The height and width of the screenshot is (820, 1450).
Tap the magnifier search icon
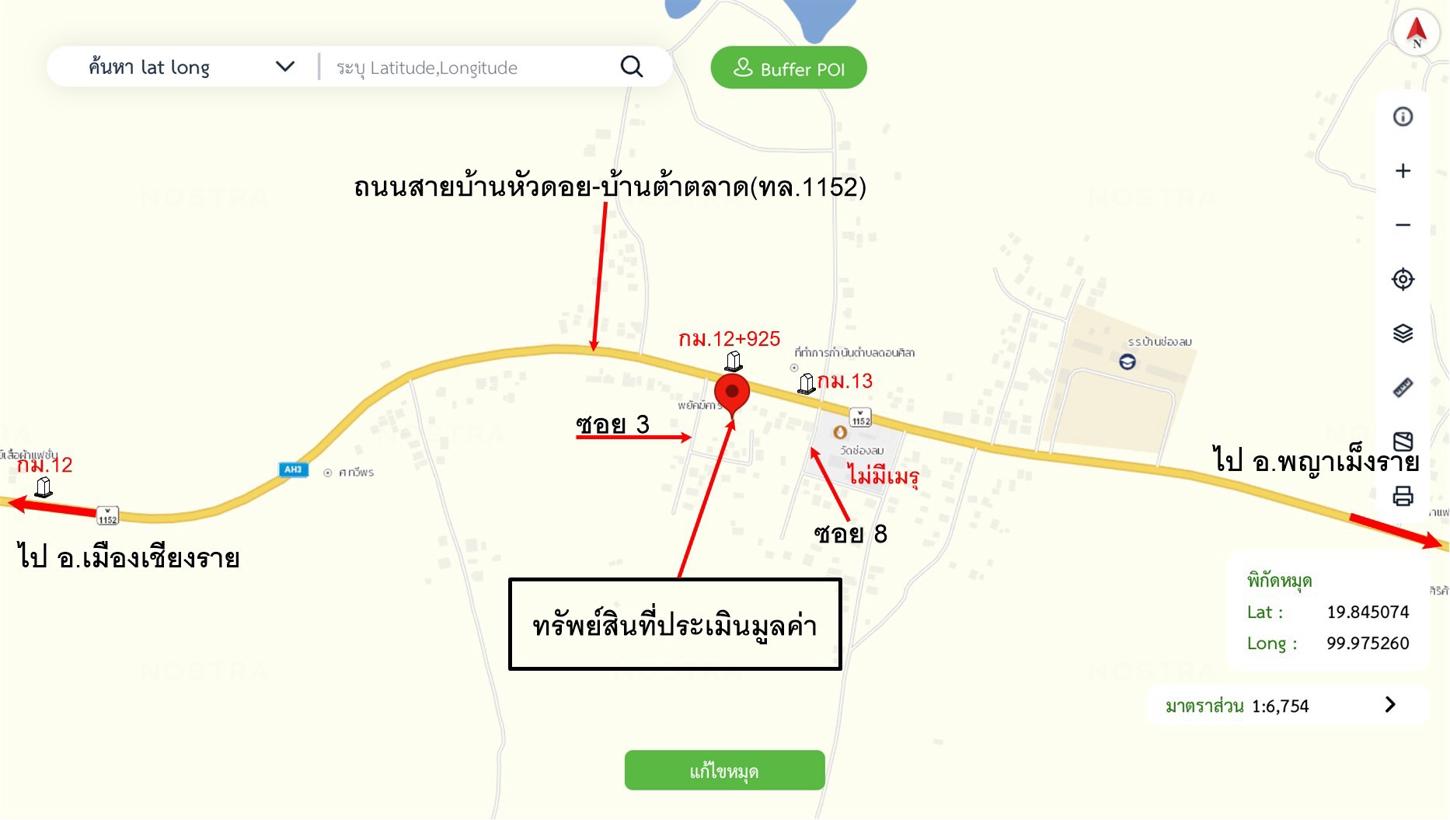631,67
